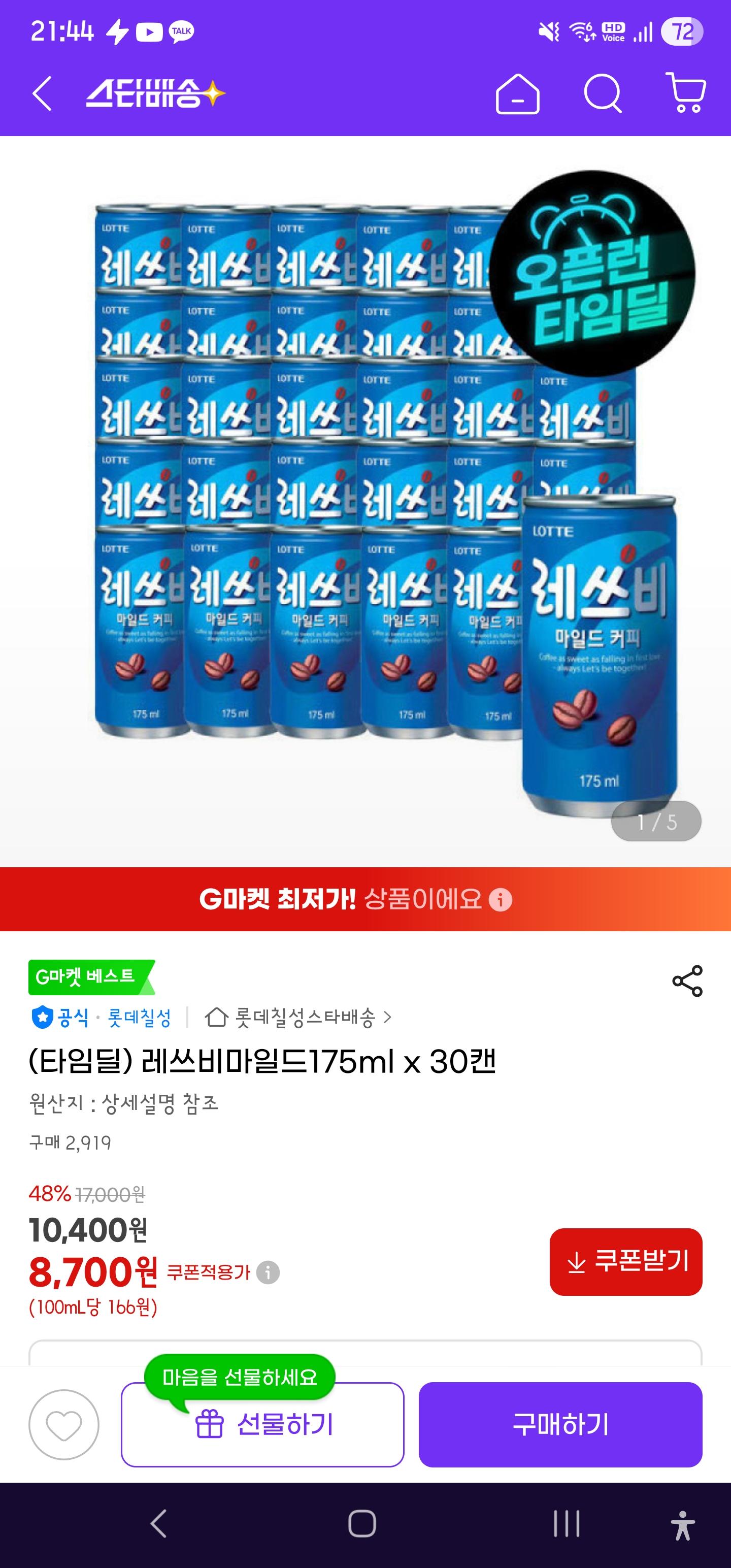
Task: Show info about 쿠폰적용가
Action: [x=268, y=1272]
